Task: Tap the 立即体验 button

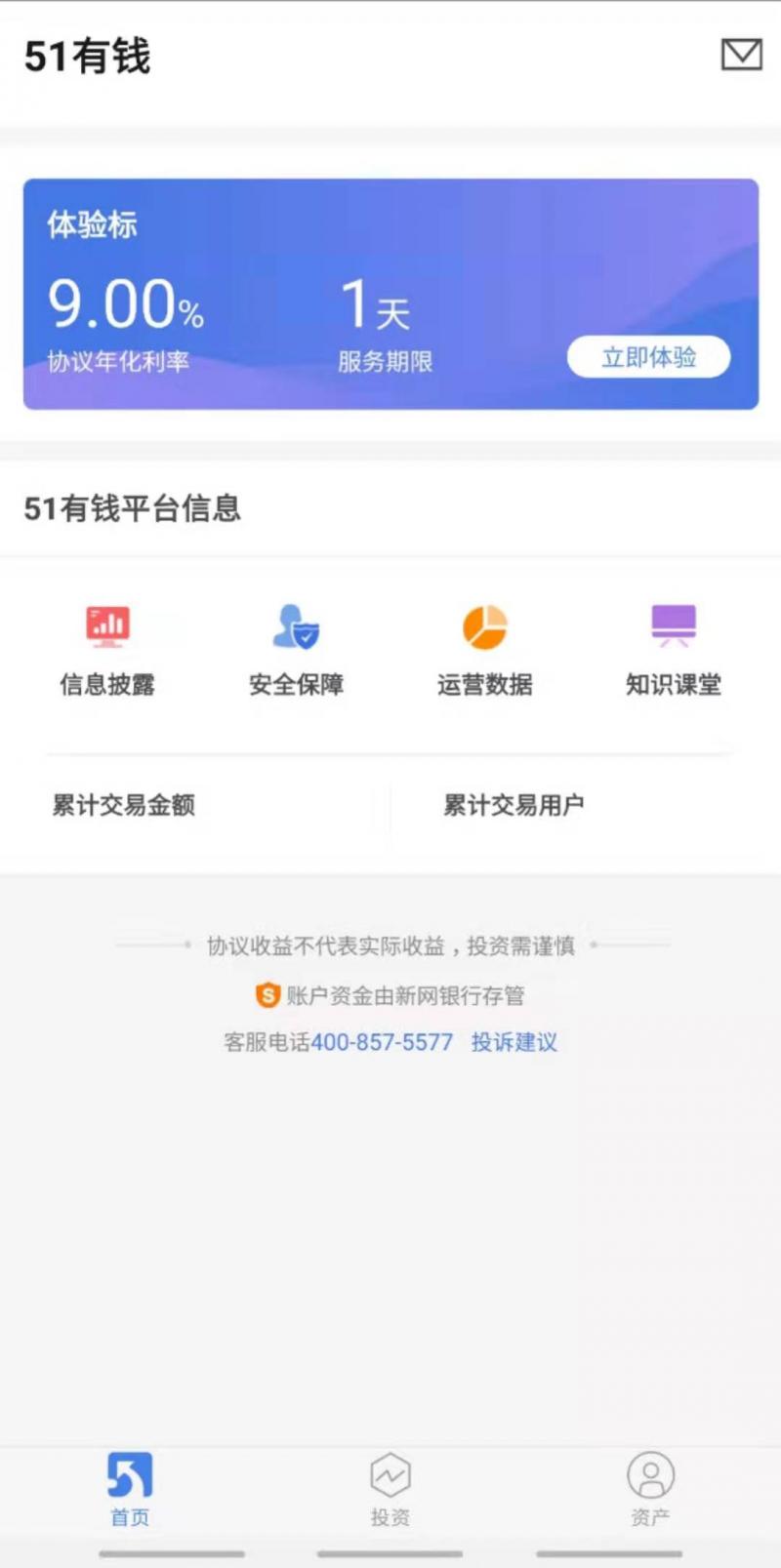Action: [648, 358]
